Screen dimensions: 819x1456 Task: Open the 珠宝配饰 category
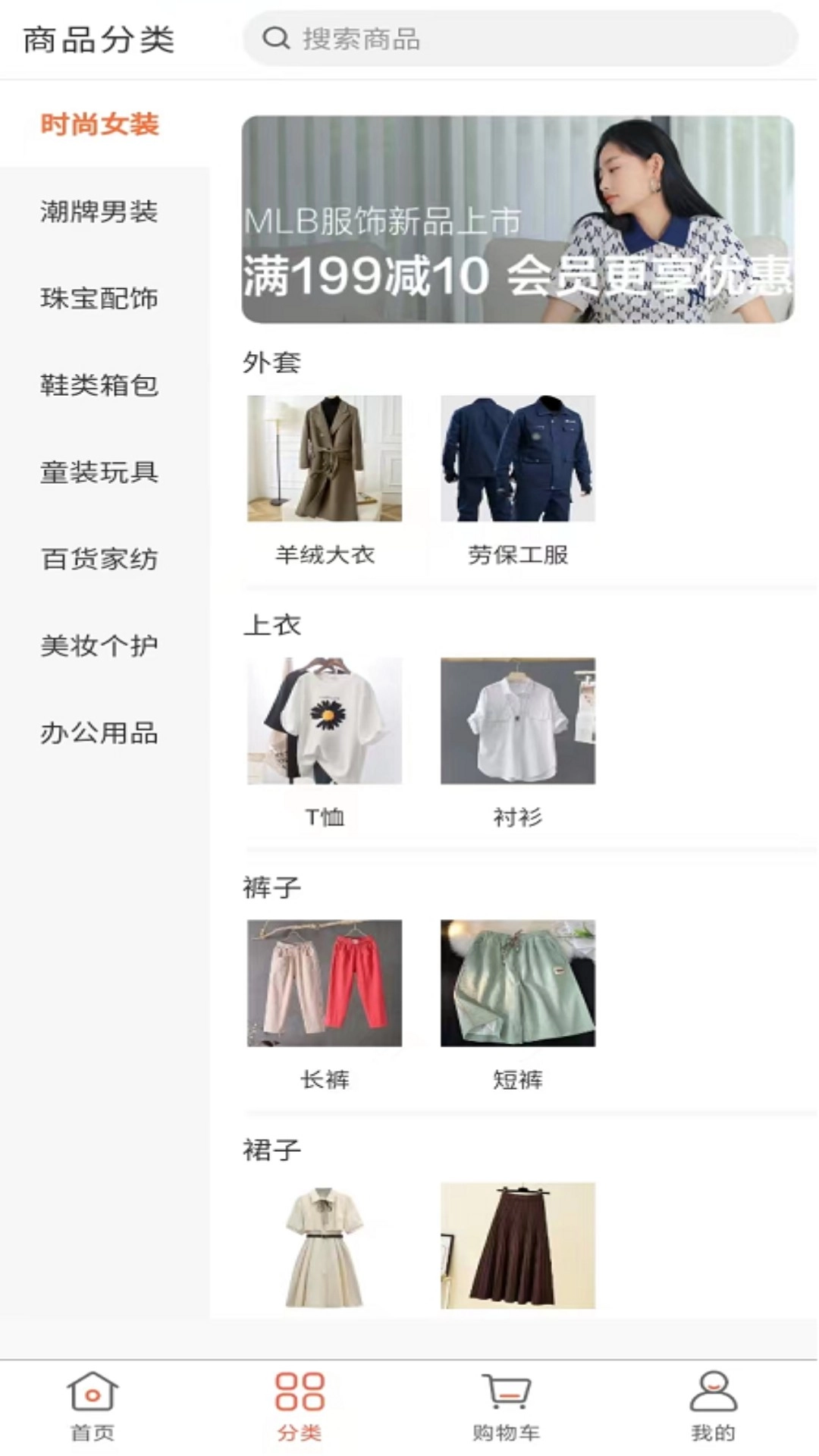tap(99, 300)
